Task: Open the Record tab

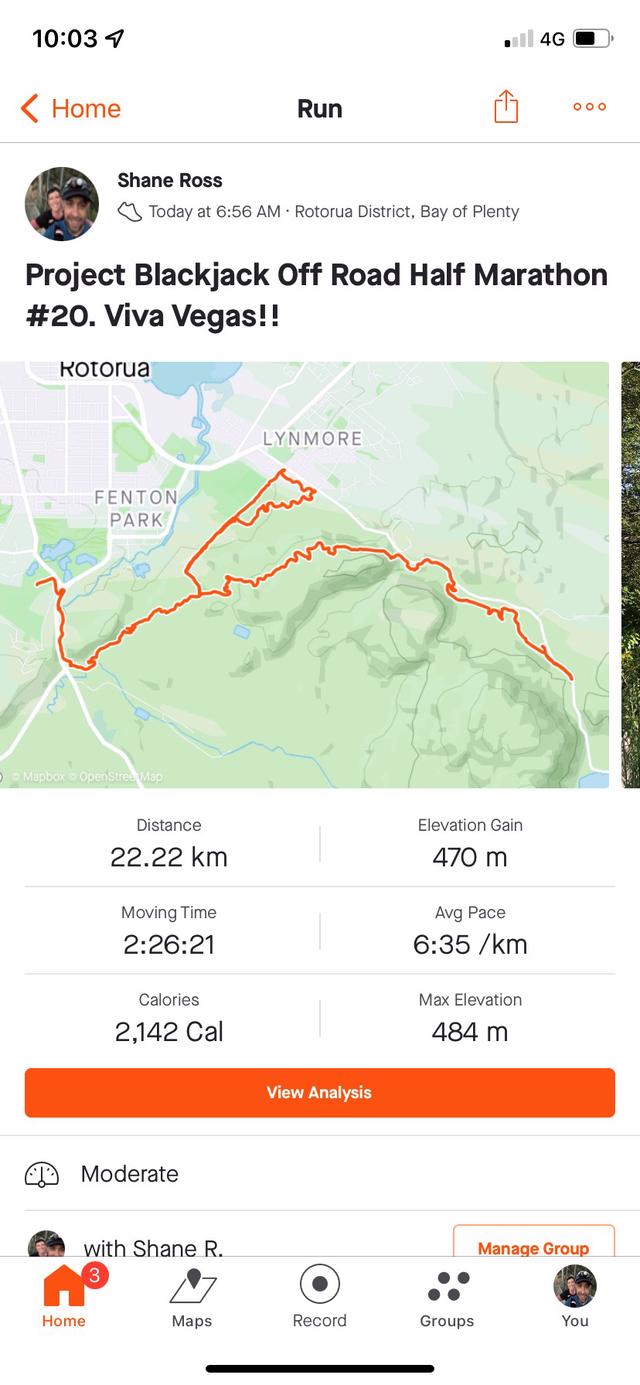Action: [319, 1297]
